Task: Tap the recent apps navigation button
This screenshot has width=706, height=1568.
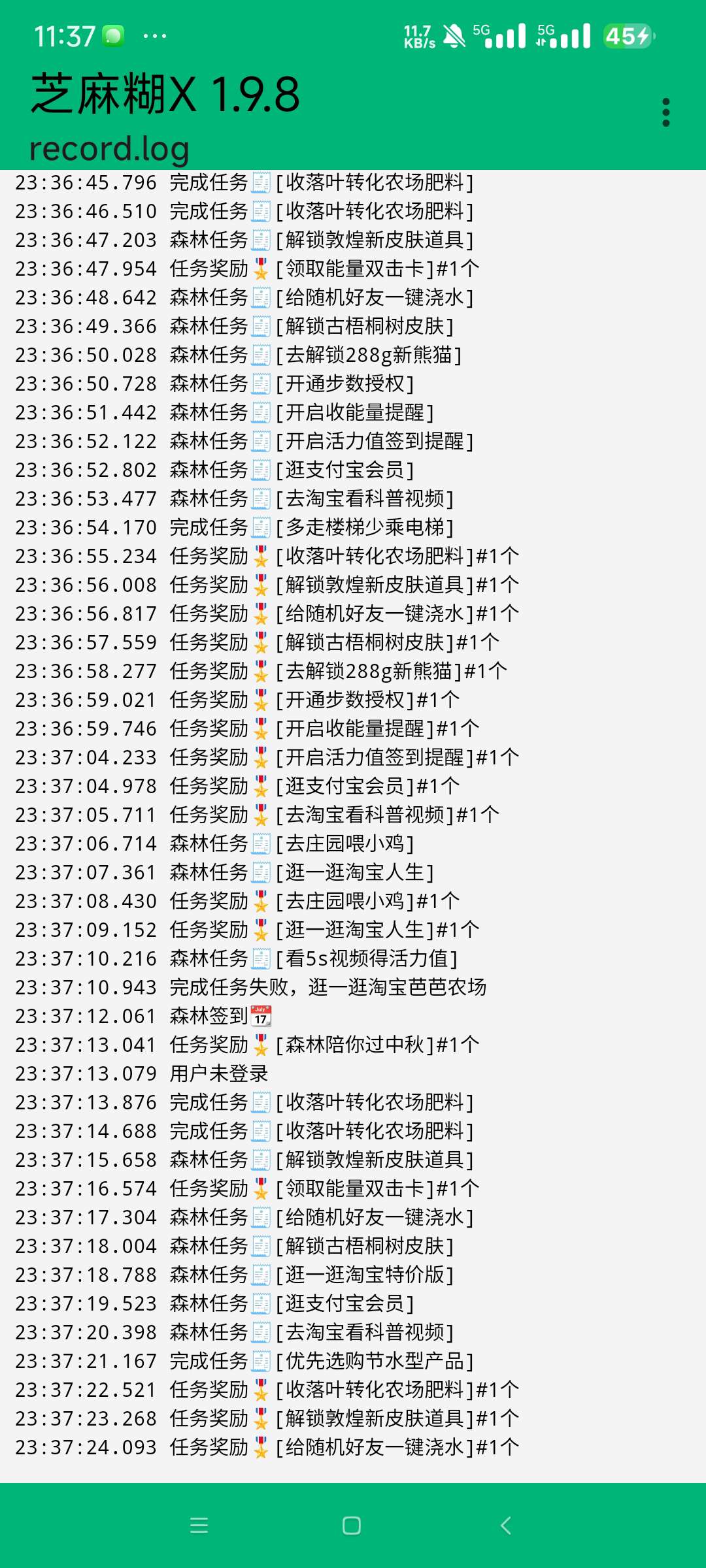Action: [x=199, y=1526]
